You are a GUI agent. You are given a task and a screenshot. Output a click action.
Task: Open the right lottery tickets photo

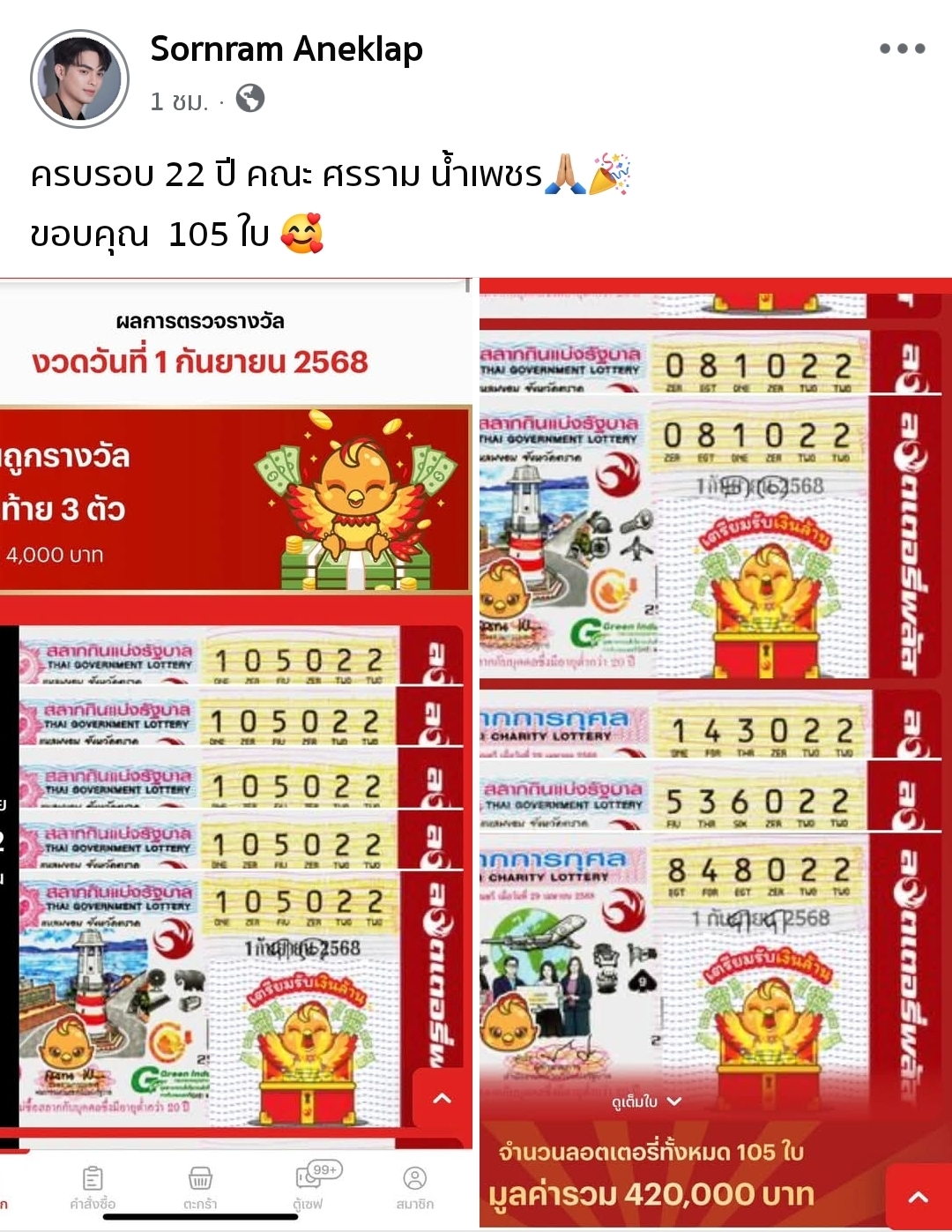[715, 750]
